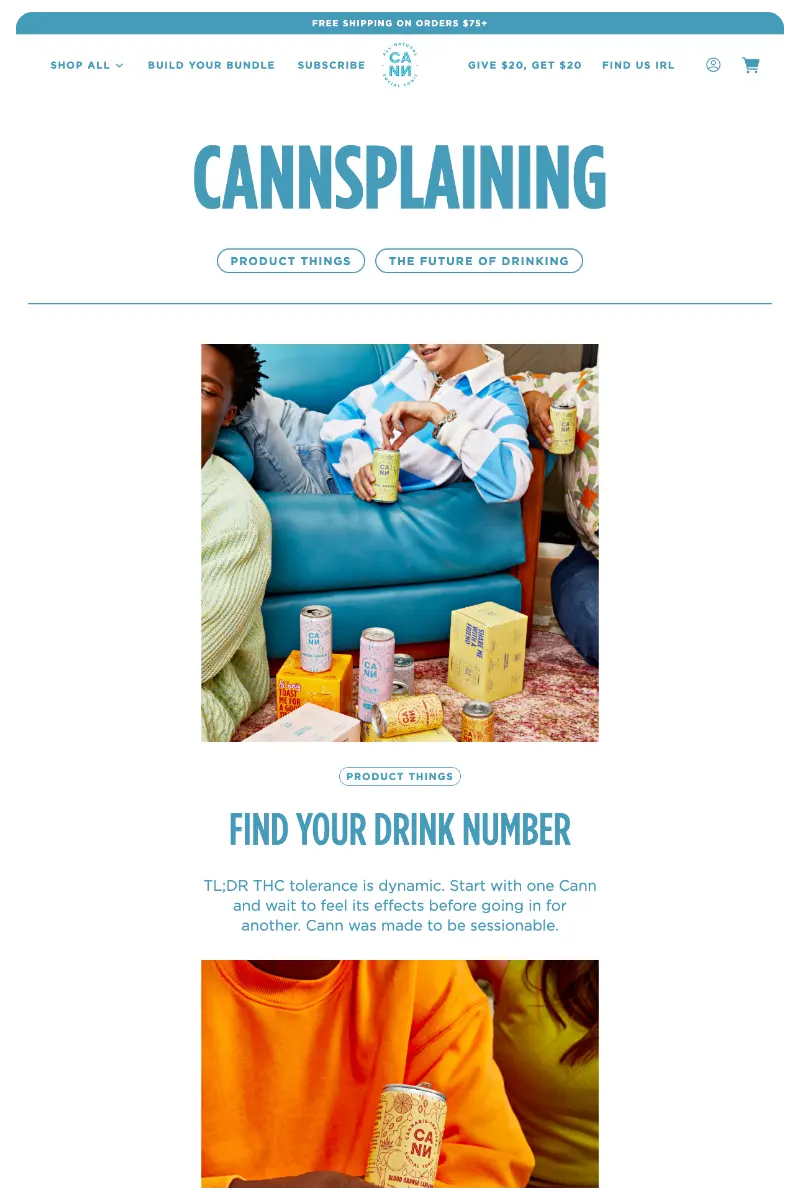Image resolution: width=800 pixels, height=1200 pixels.
Task: Open Build Your Bundle page
Action: point(211,65)
